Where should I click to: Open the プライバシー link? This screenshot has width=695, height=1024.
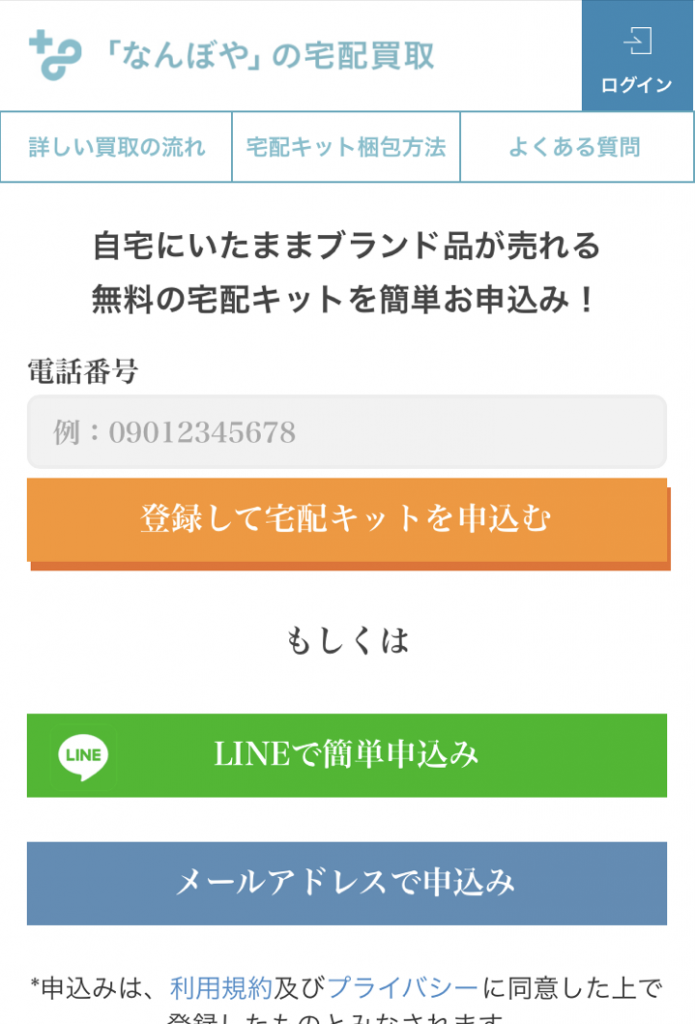coord(402,989)
